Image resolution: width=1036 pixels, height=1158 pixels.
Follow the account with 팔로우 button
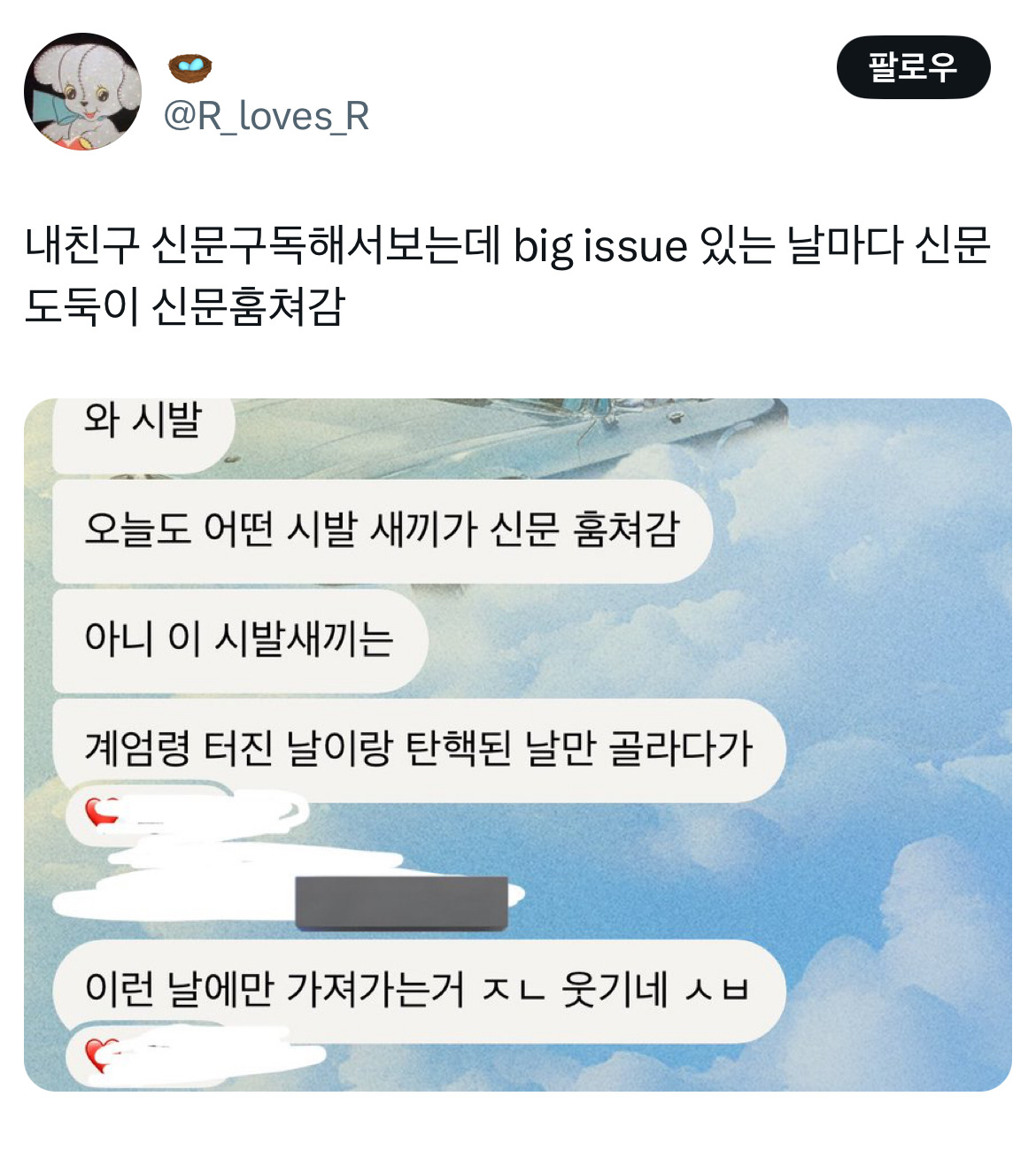coord(913,67)
